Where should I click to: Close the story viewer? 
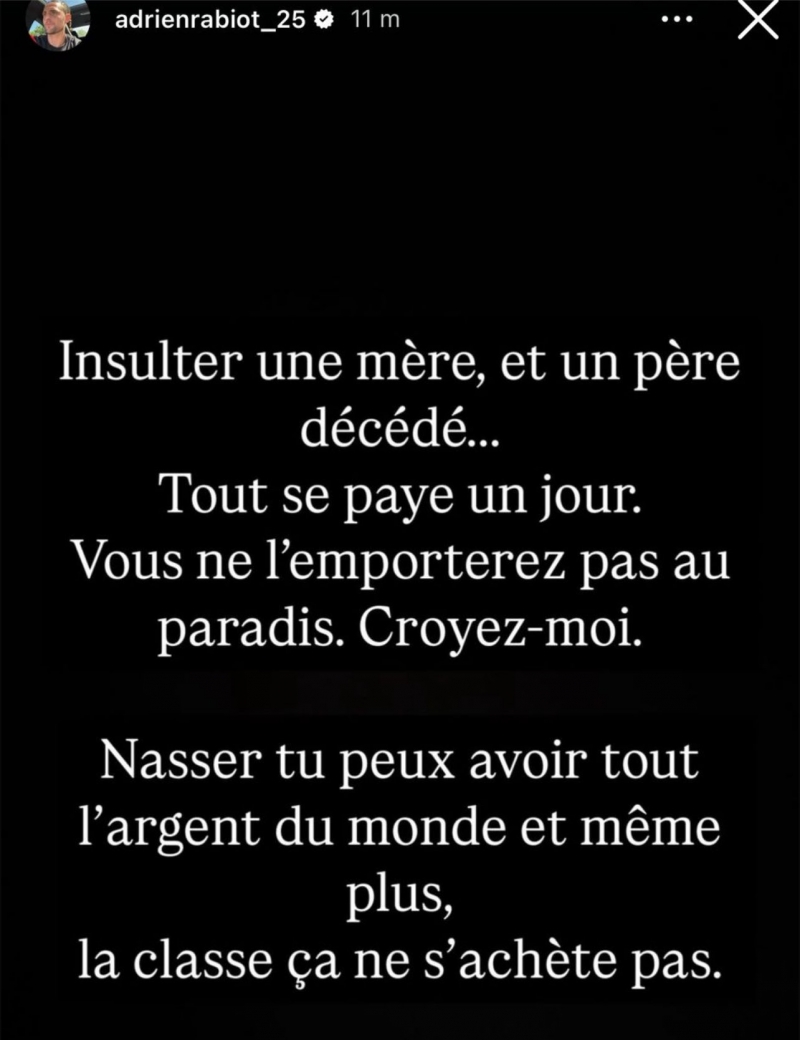757,21
